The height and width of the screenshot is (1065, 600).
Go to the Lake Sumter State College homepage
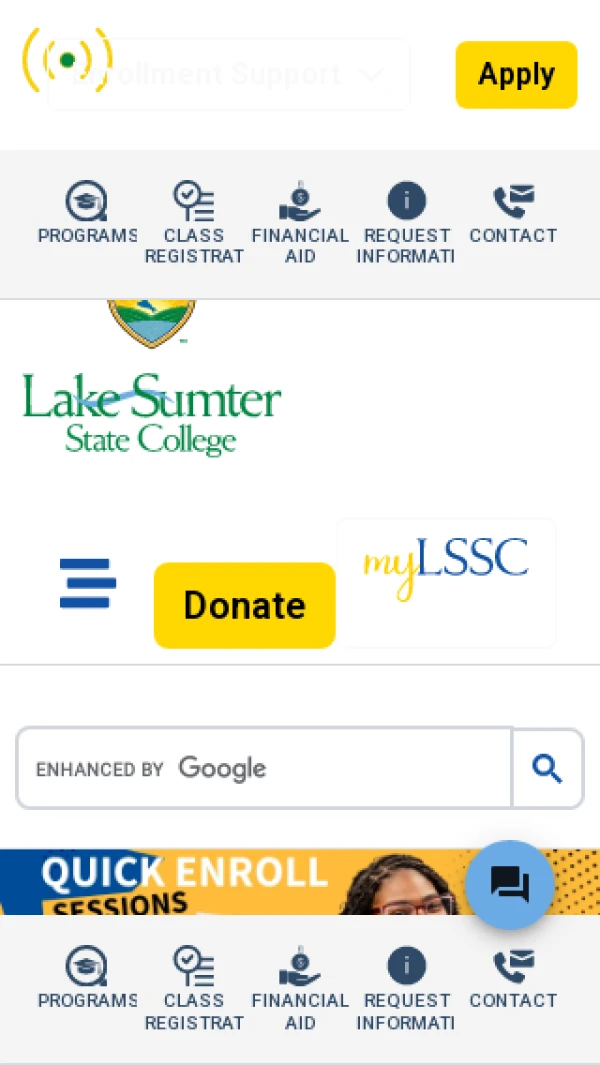pos(151,400)
